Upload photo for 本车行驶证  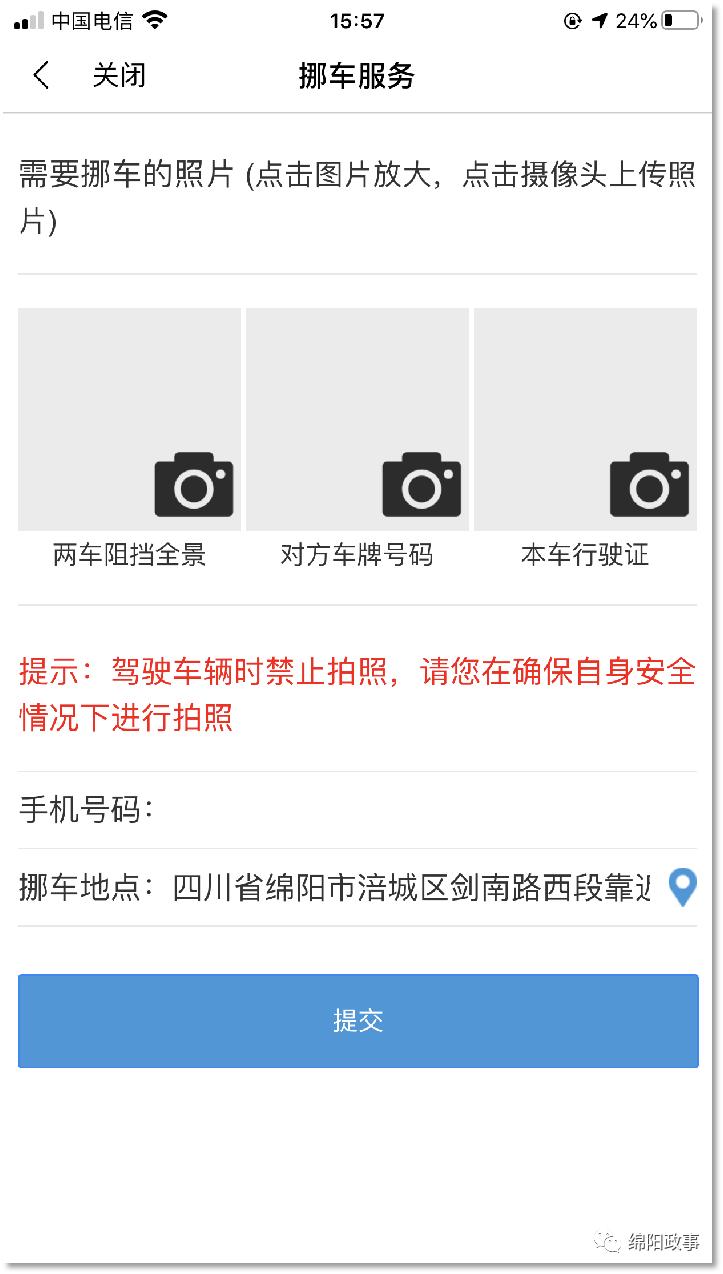[x=649, y=485]
